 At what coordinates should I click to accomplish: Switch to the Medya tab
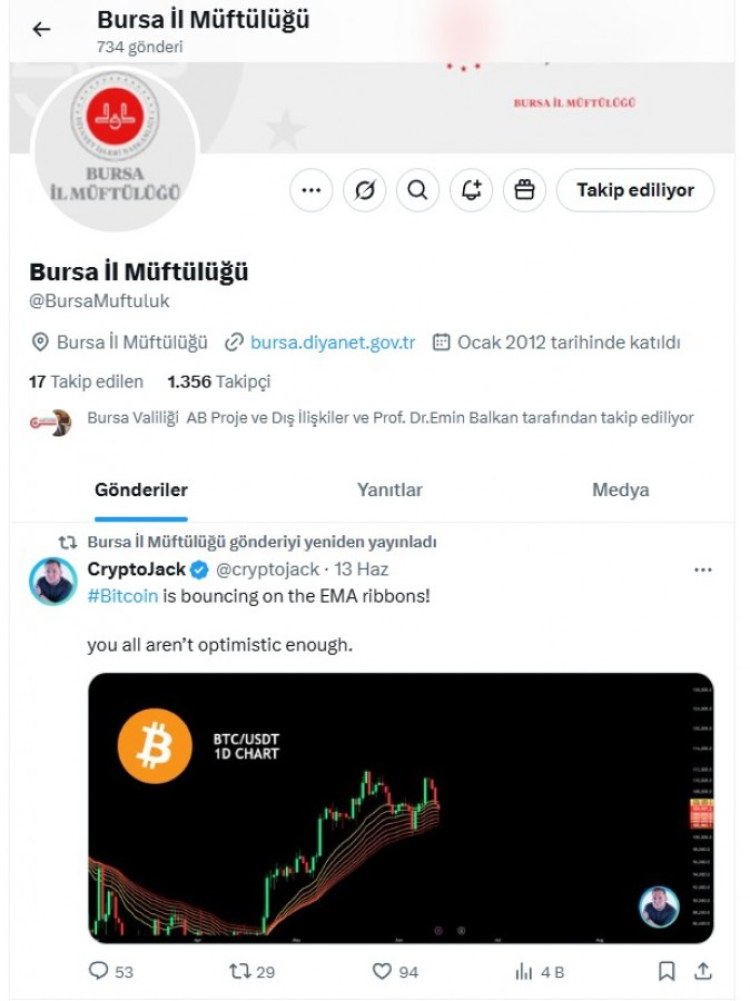point(620,490)
